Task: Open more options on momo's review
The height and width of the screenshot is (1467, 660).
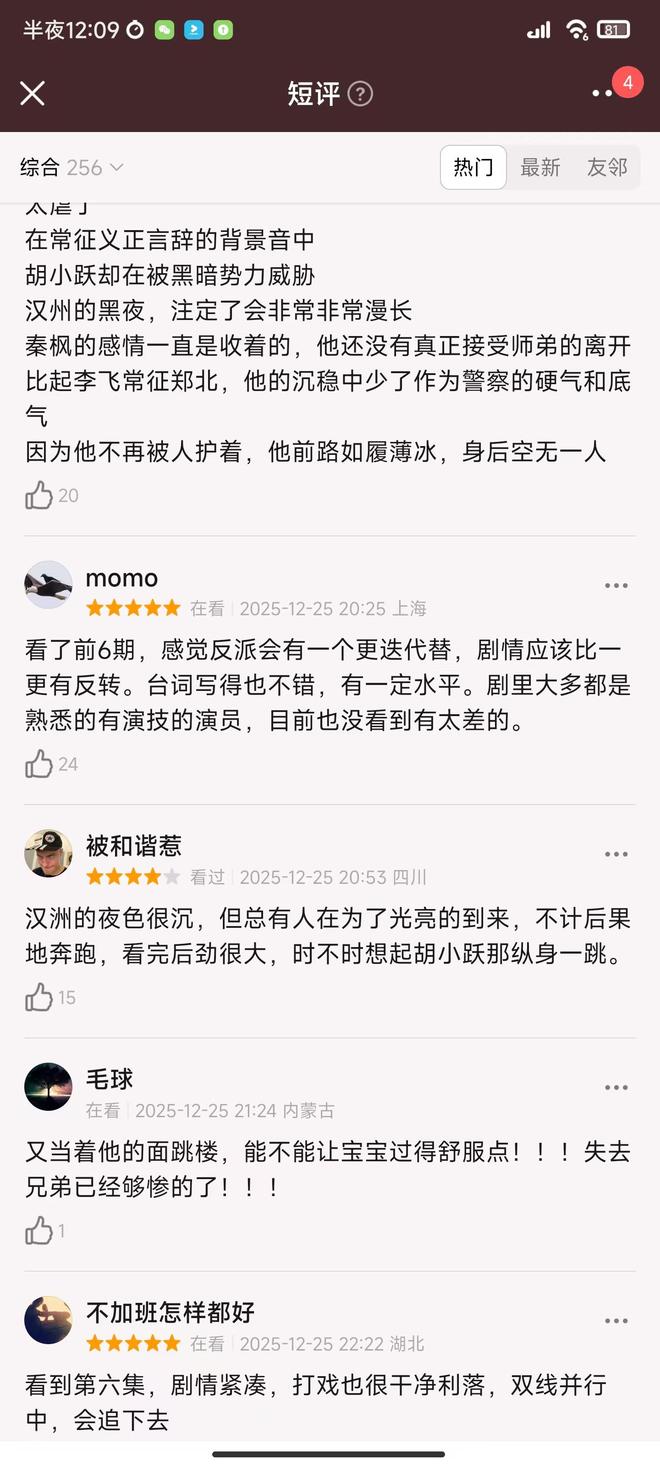Action: tap(616, 585)
